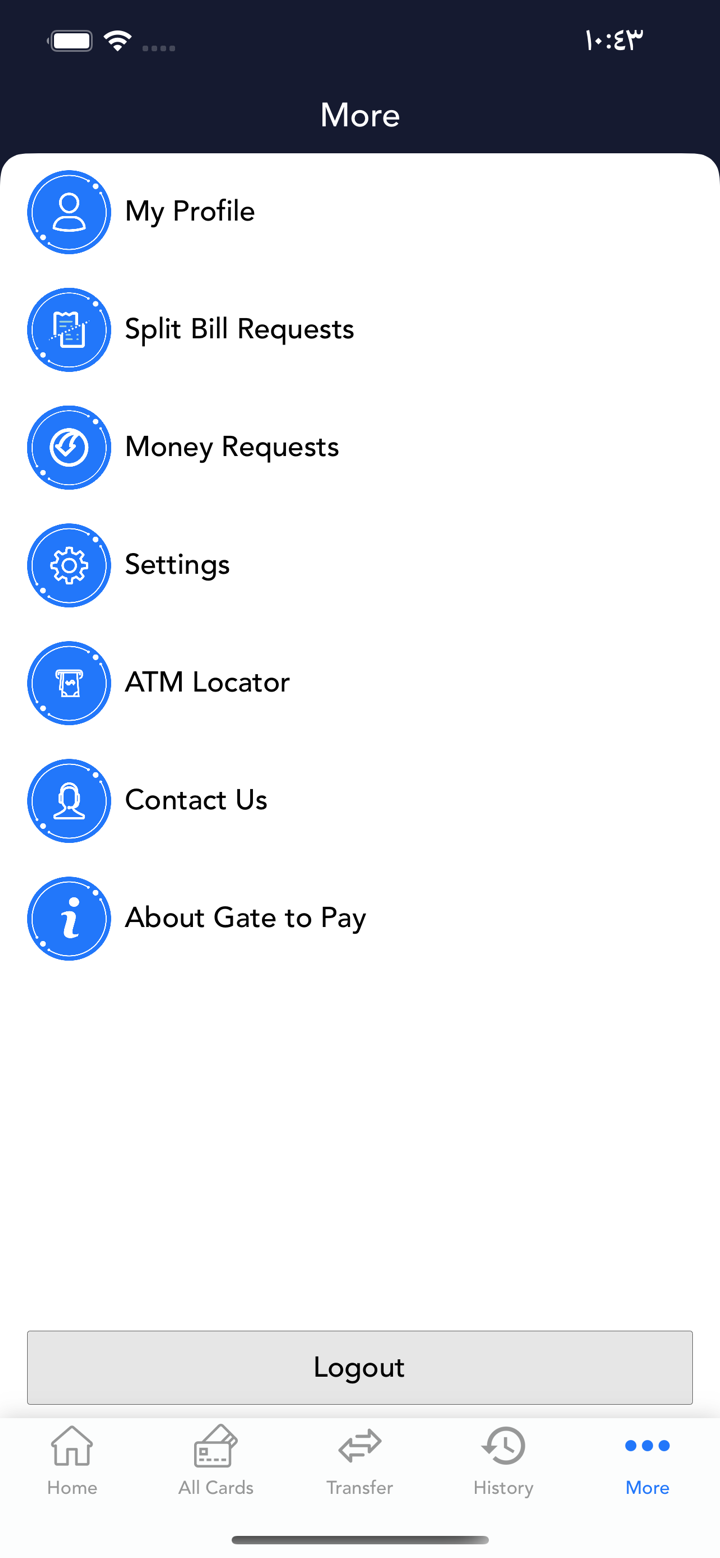Viewport: 720px width, 1558px height.
Task: Open My Profile
Action: [x=189, y=212]
